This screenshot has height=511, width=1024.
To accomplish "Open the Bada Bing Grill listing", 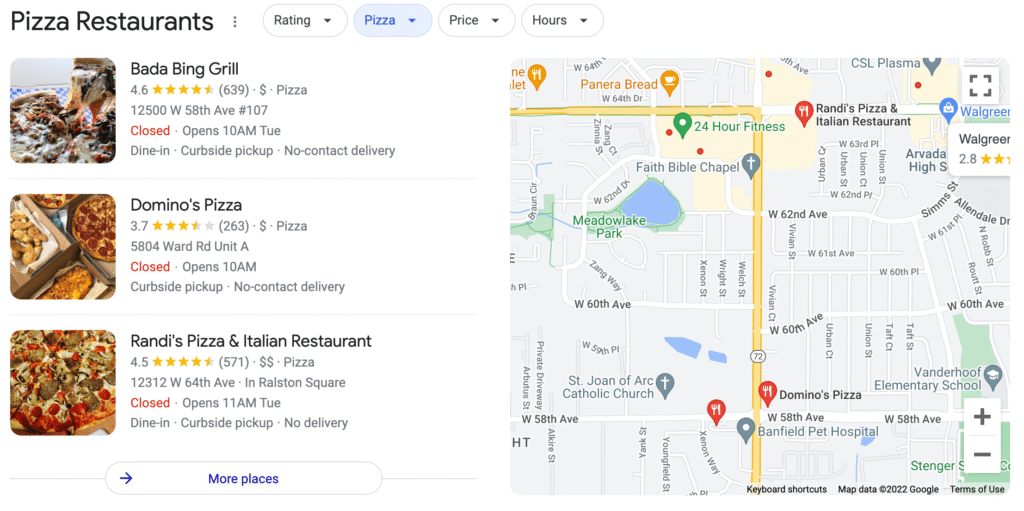I will pyautogui.click(x=184, y=69).
